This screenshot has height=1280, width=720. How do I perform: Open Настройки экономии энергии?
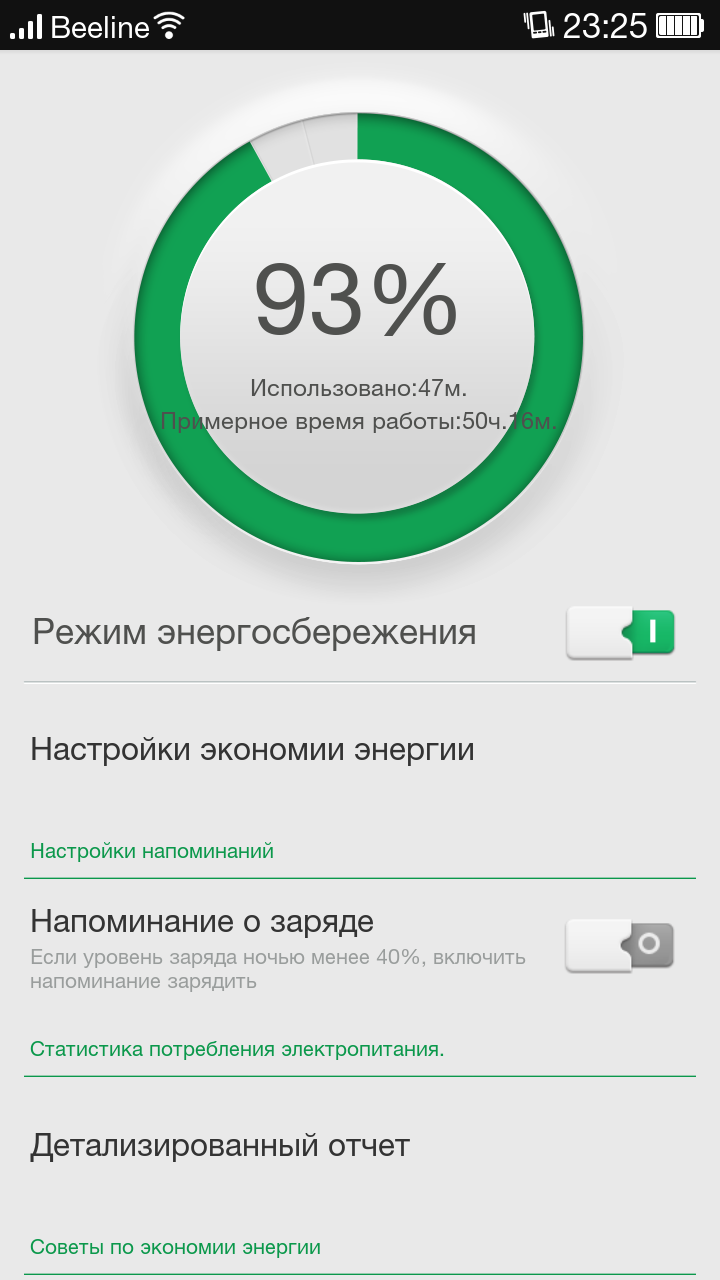click(252, 749)
